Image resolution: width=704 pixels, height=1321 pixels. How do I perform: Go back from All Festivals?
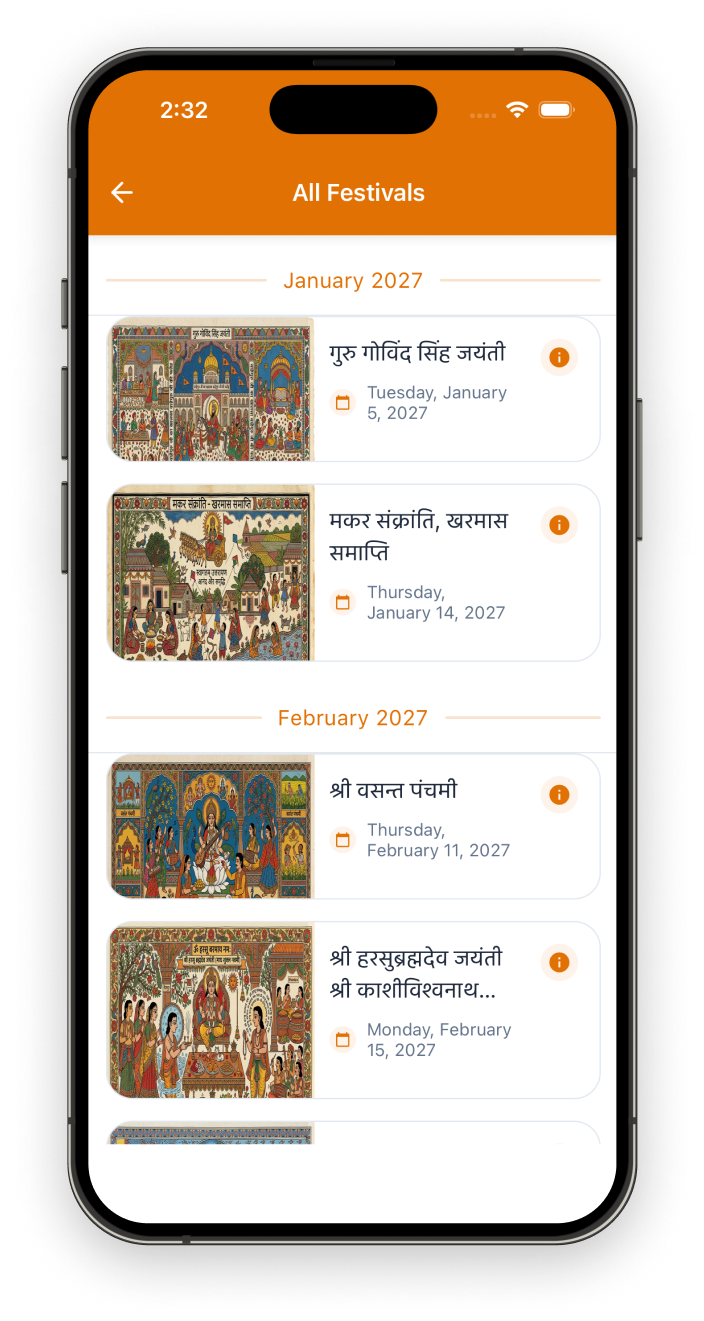[122, 193]
